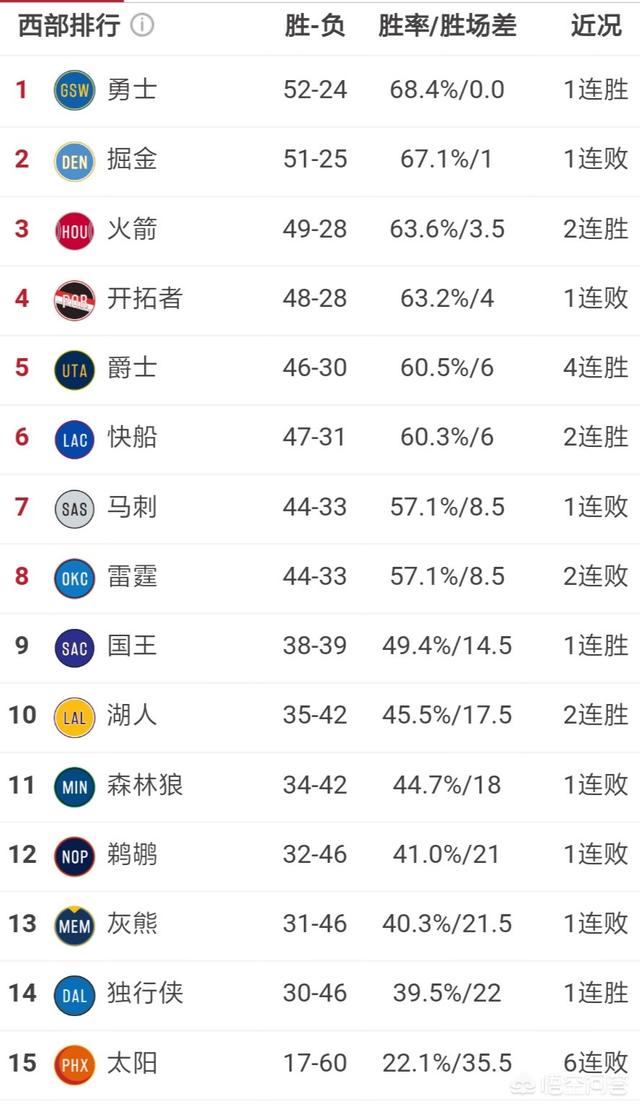
Task: View the 雷霆 team row
Action: [x=320, y=578]
